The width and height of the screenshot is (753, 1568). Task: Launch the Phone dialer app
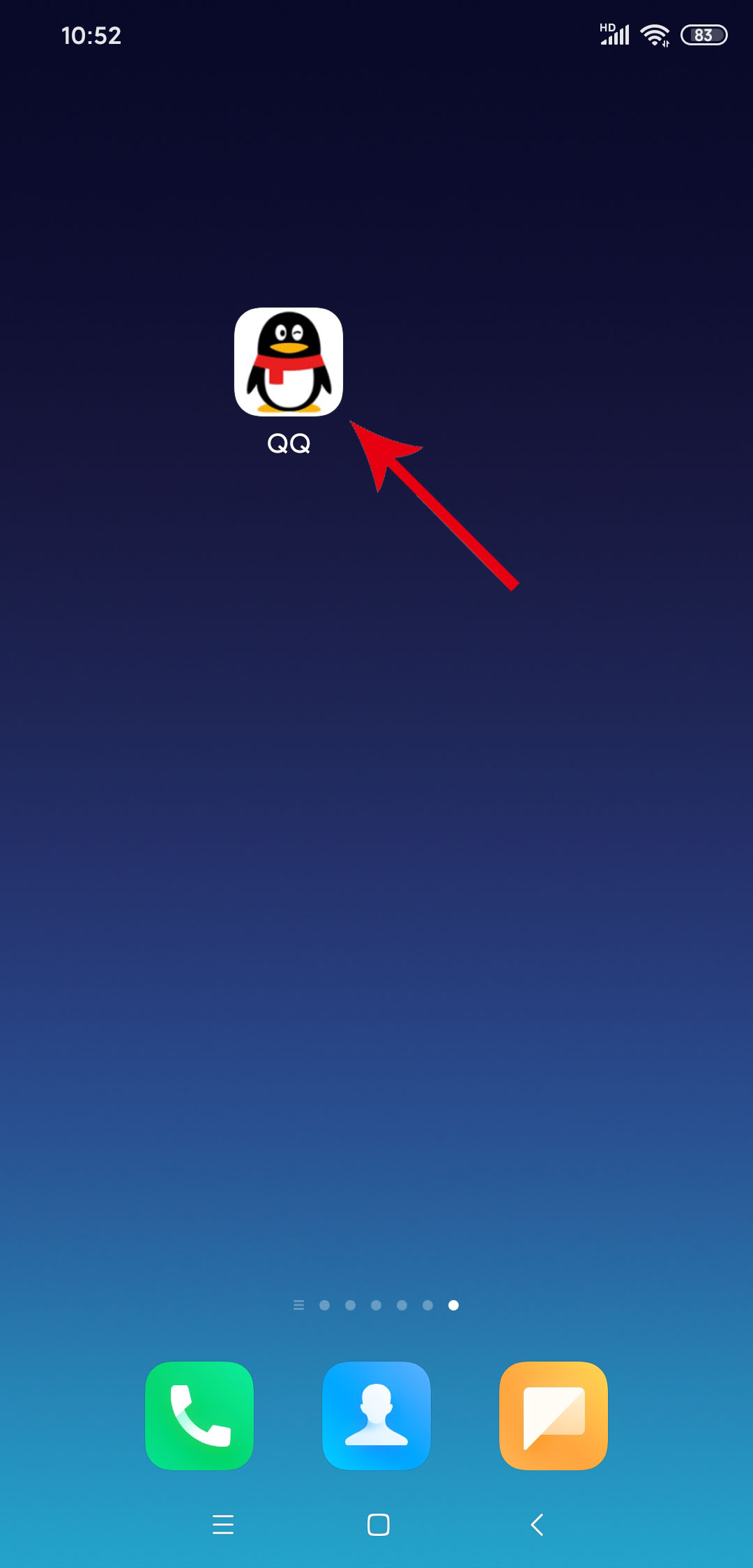[x=199, y=1415]
